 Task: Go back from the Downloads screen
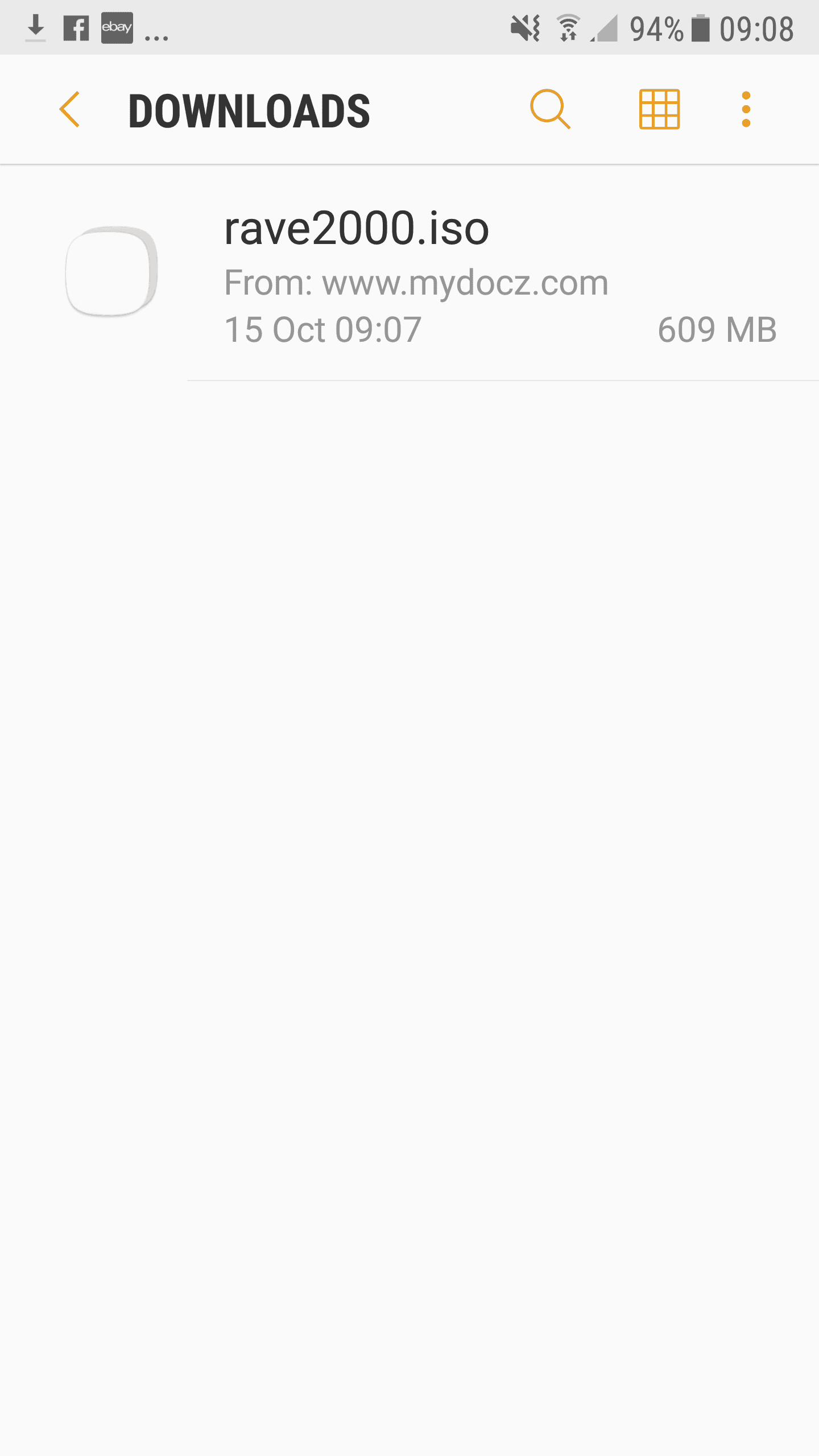pyautogui.click(x=69, y=110)
